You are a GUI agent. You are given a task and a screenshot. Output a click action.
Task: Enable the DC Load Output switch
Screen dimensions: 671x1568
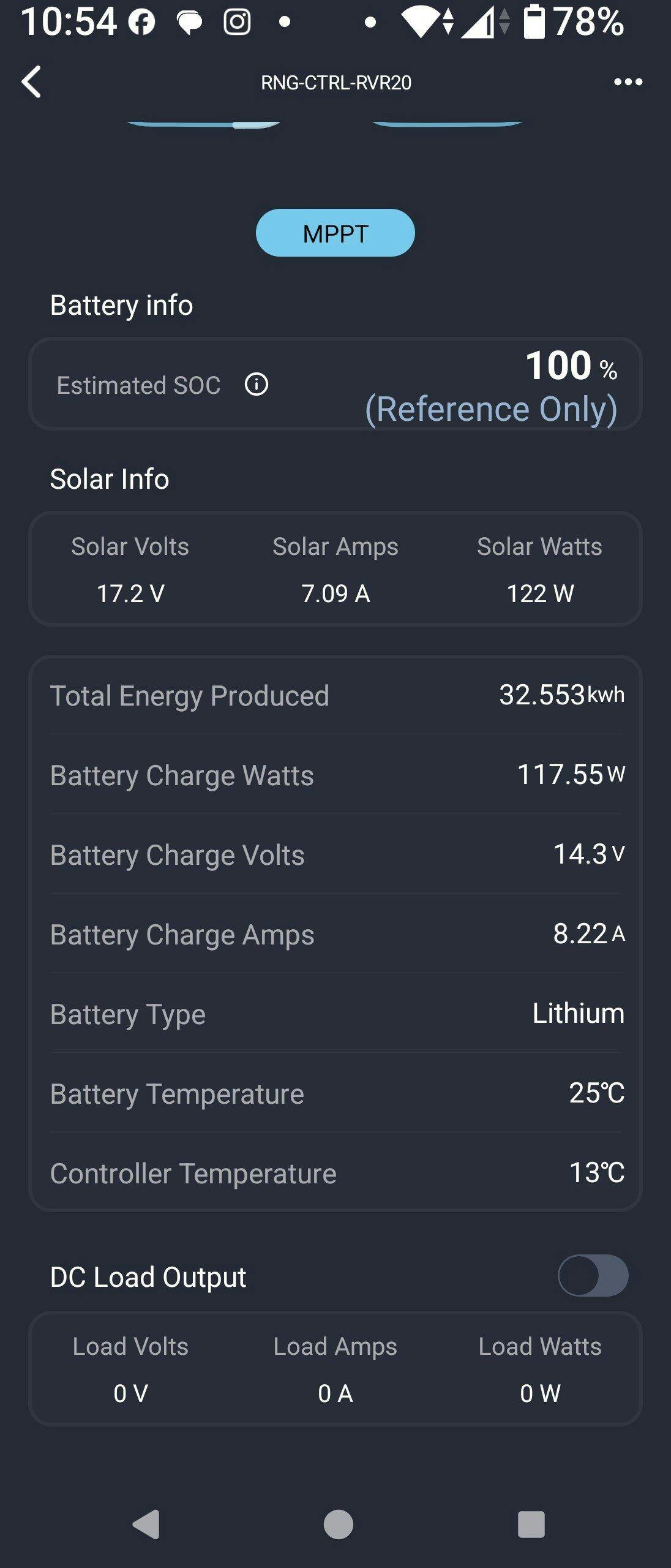pyautogui.click(x=593, y=1276)
